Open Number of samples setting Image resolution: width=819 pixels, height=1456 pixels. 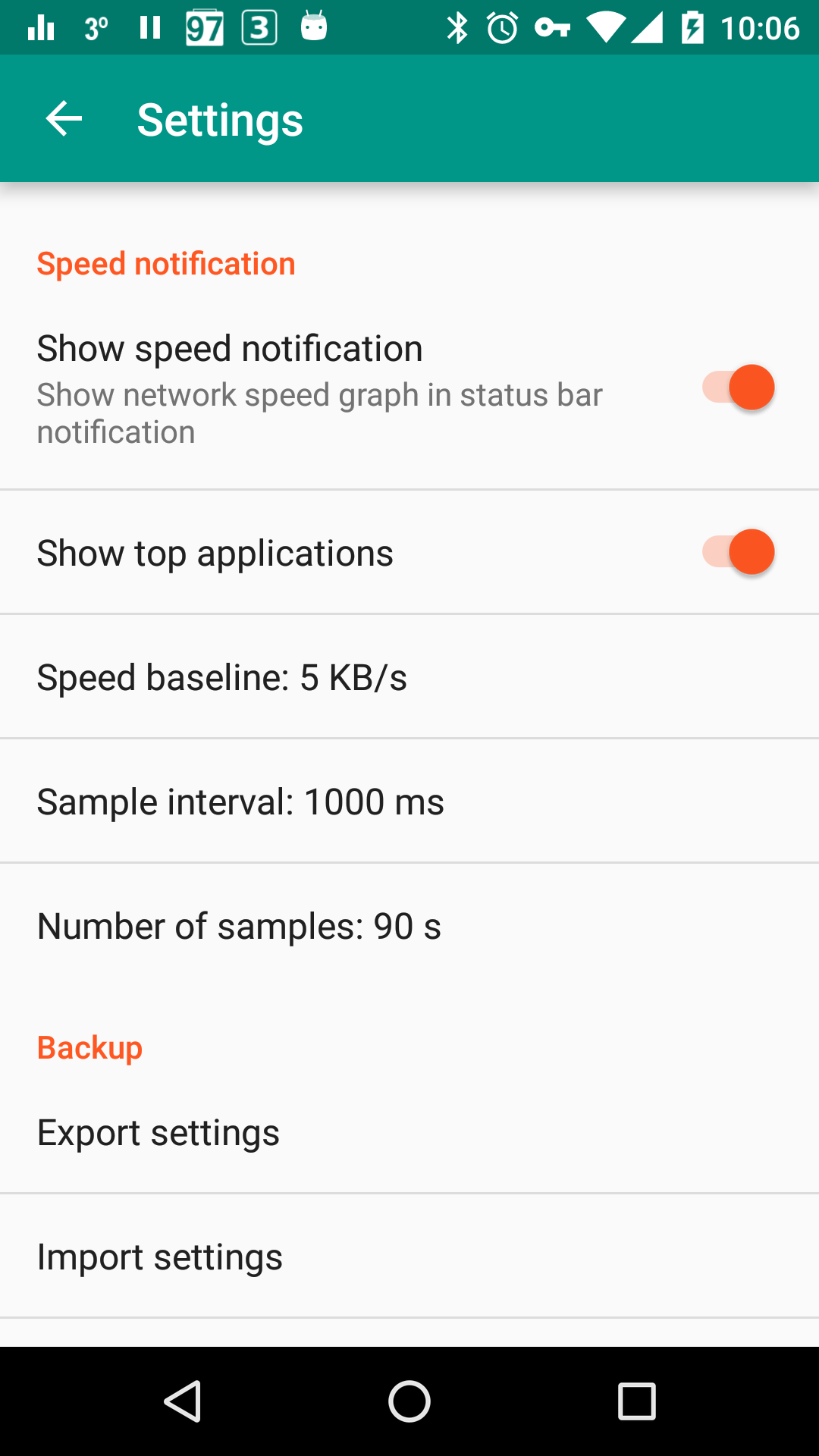tap(409, 926)
